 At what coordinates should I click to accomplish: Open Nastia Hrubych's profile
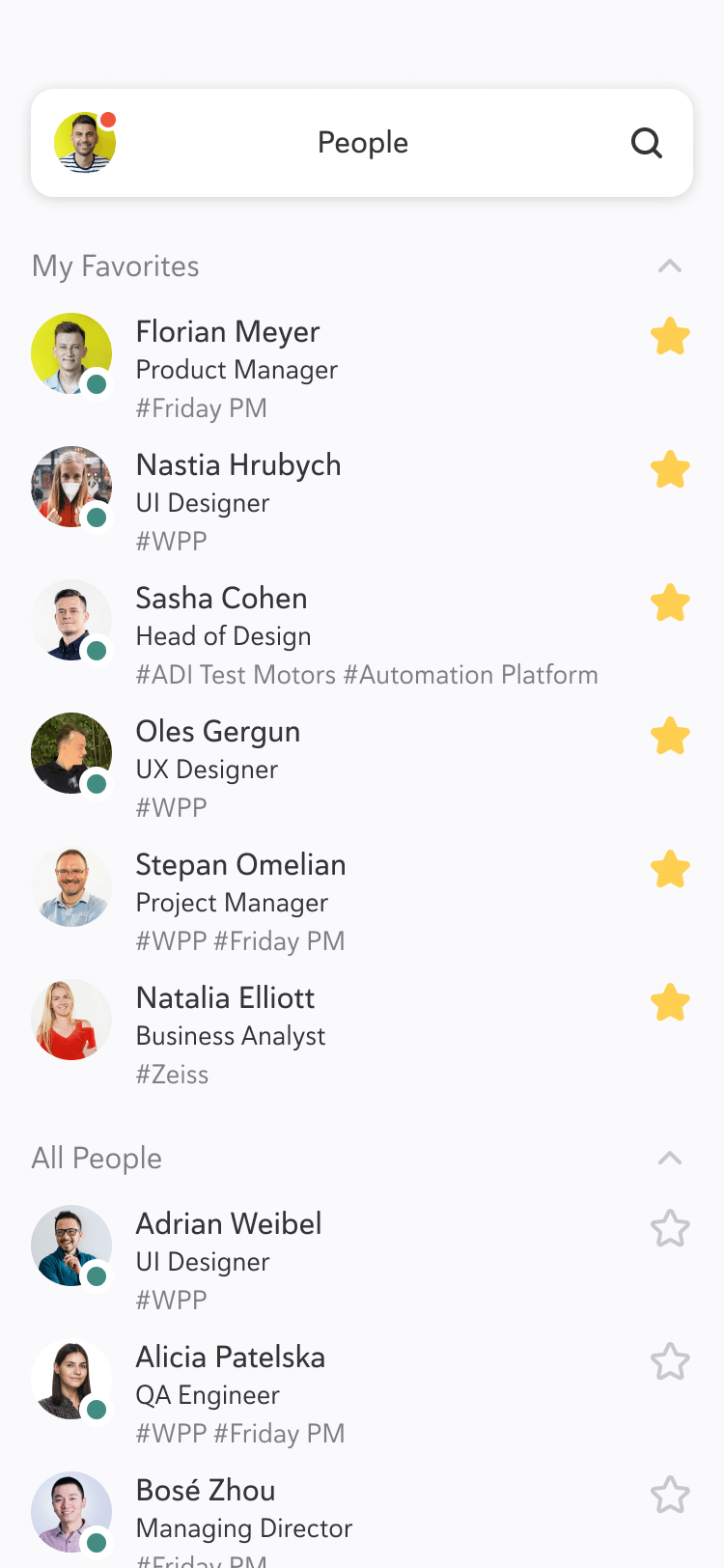point(237,465)
